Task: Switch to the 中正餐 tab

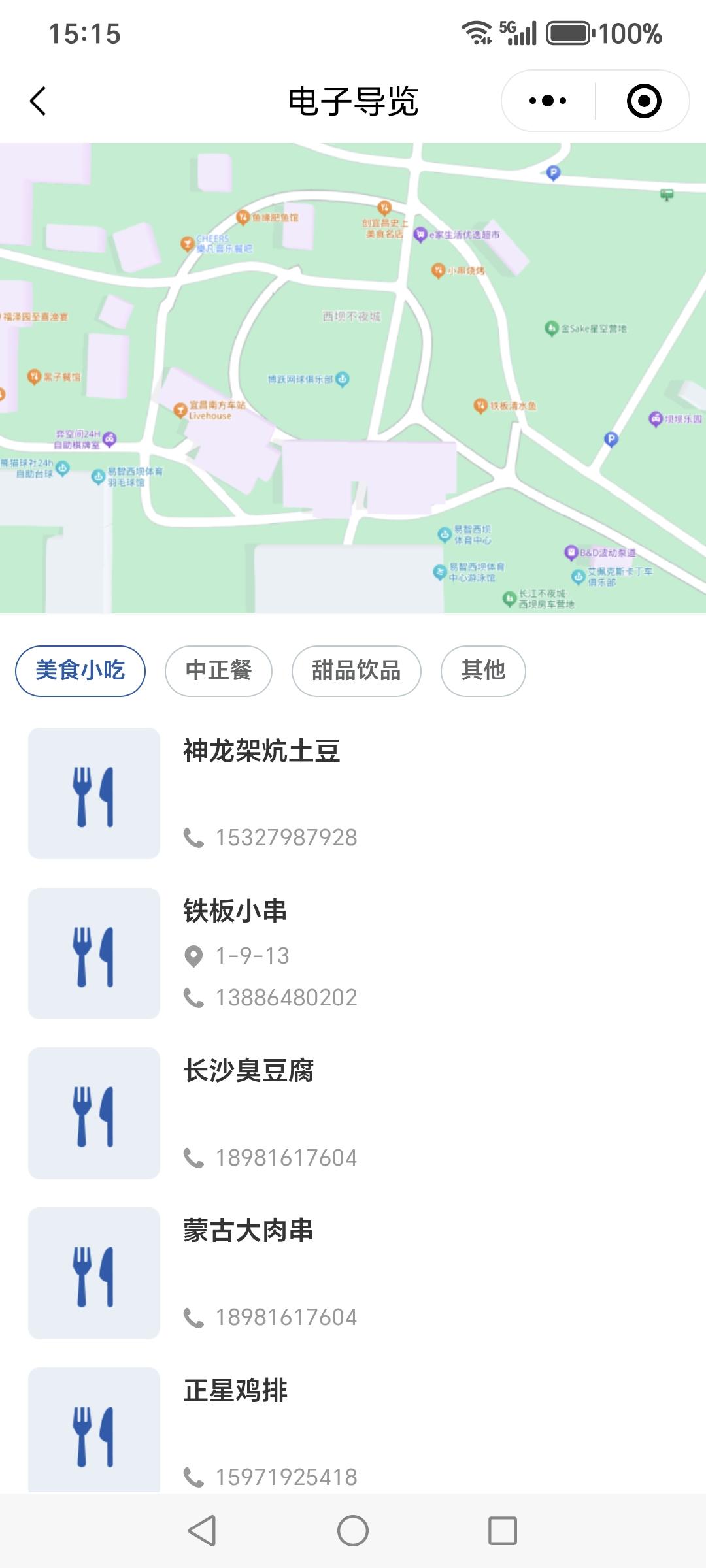Action: 218,670
